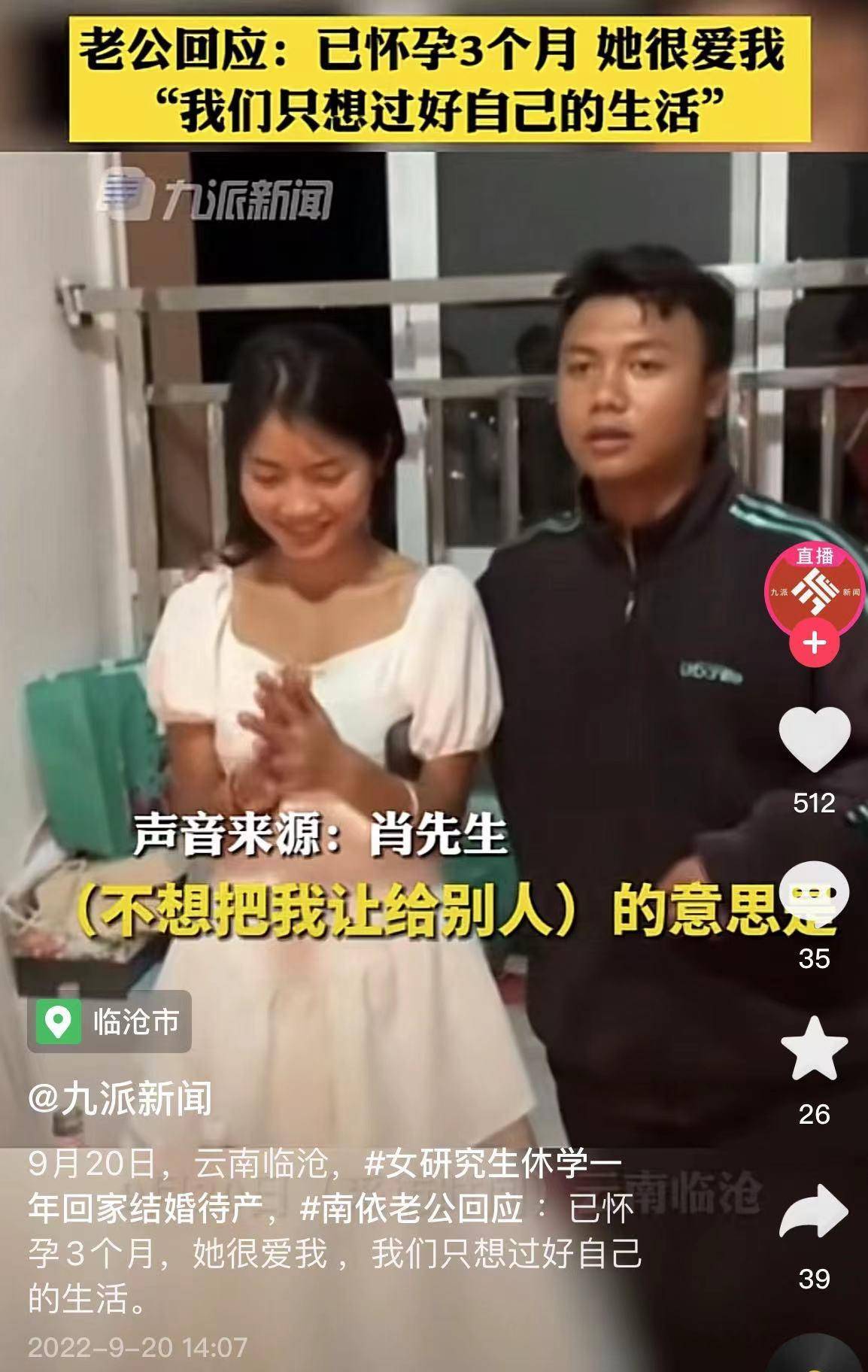Open the @九派新闻 profile name

120,1099
